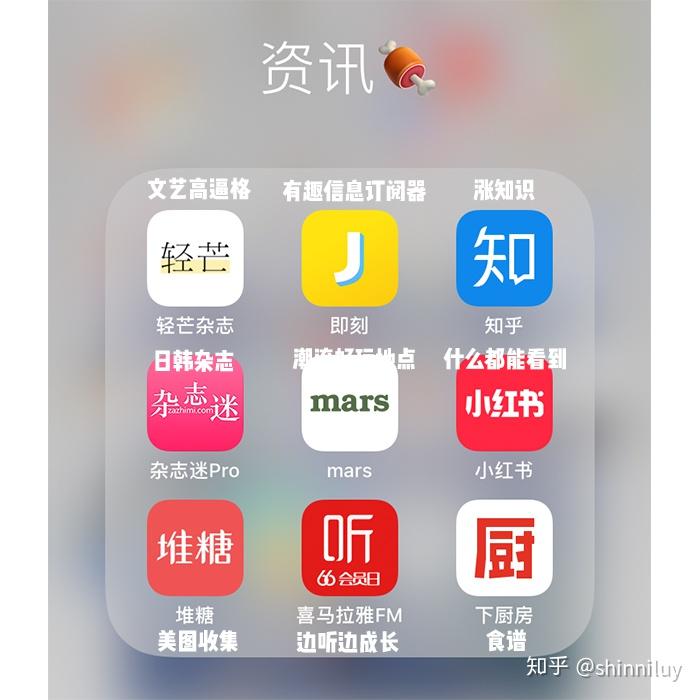The height and width of the screenshot is (700, 700).
Task: Open the 轻芒杂志 app
Action: click(x=195, y=258)
